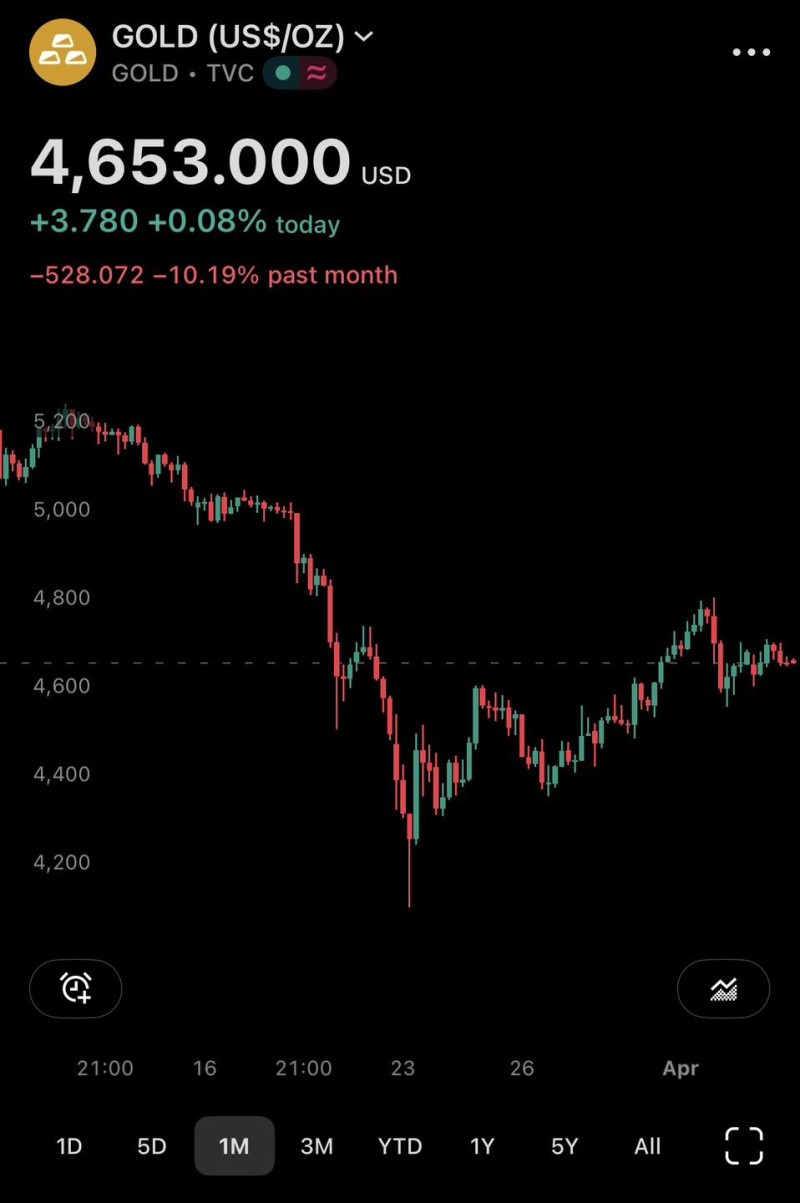Expand the GOLD (US$/OZ) symbol dropdown
This screenshot has height=1203, width=800.
pyautogui.click(x=364, y=37)
